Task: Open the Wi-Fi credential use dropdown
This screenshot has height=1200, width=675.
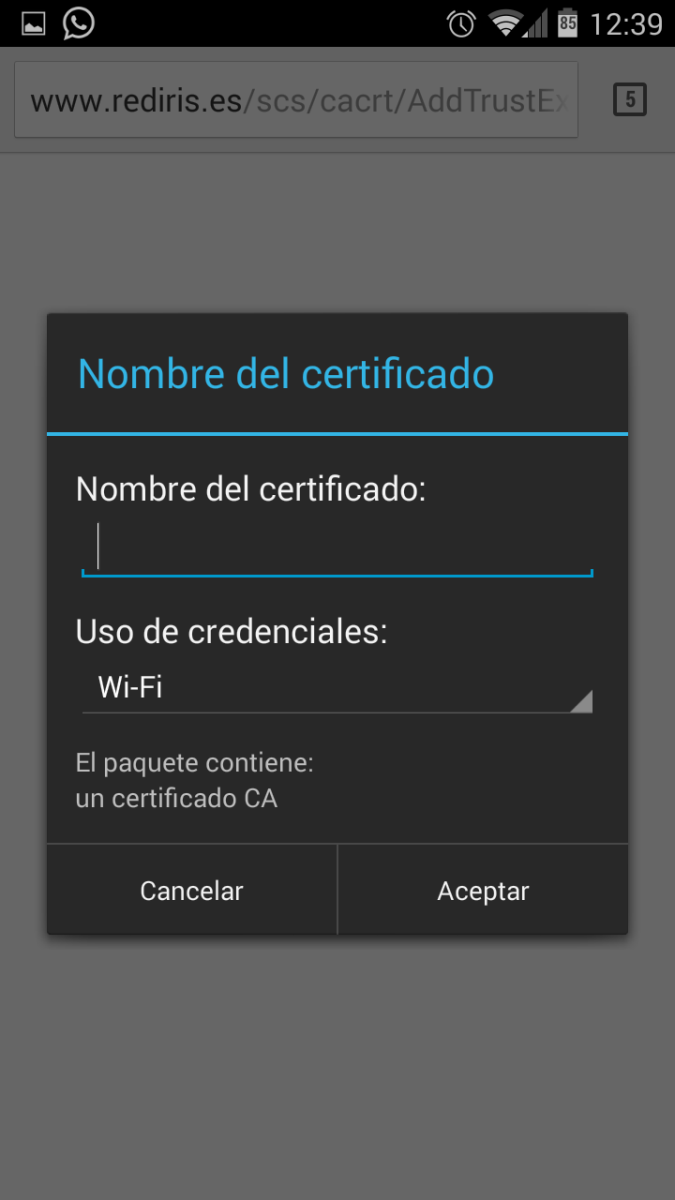Action: pyautogui.click(x=337, y=688)
